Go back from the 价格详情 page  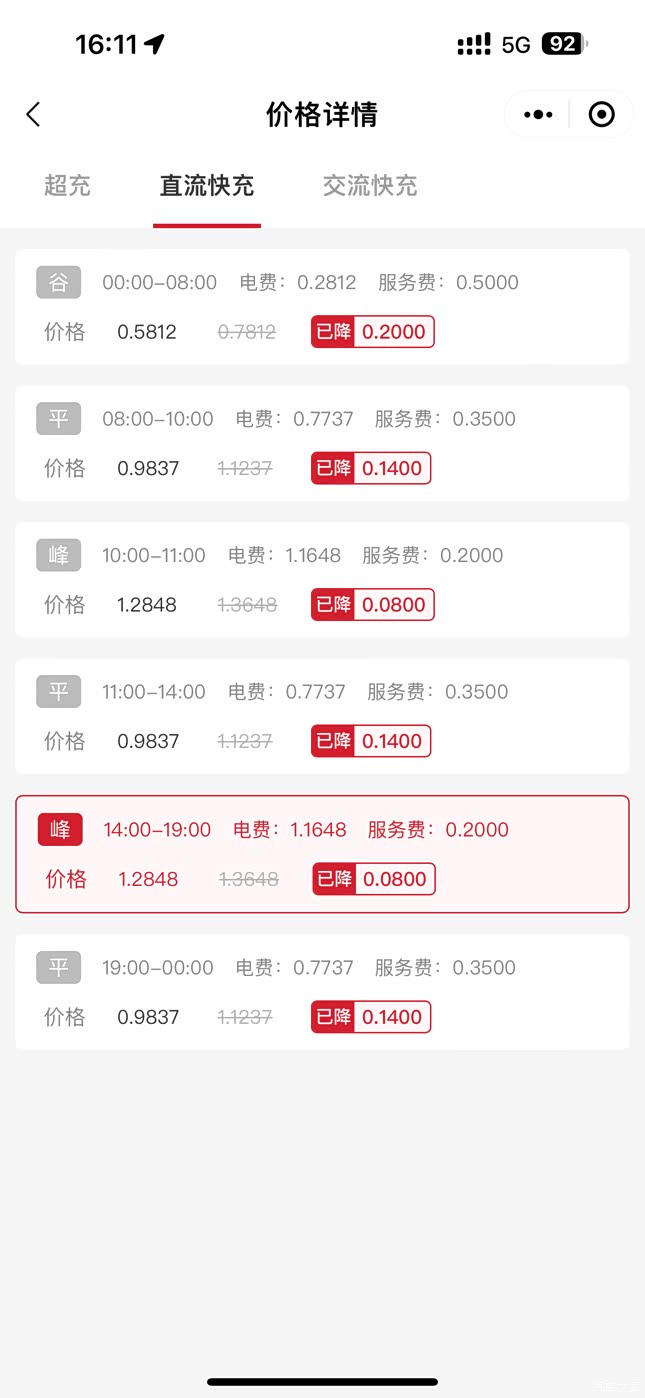(33, 115)
